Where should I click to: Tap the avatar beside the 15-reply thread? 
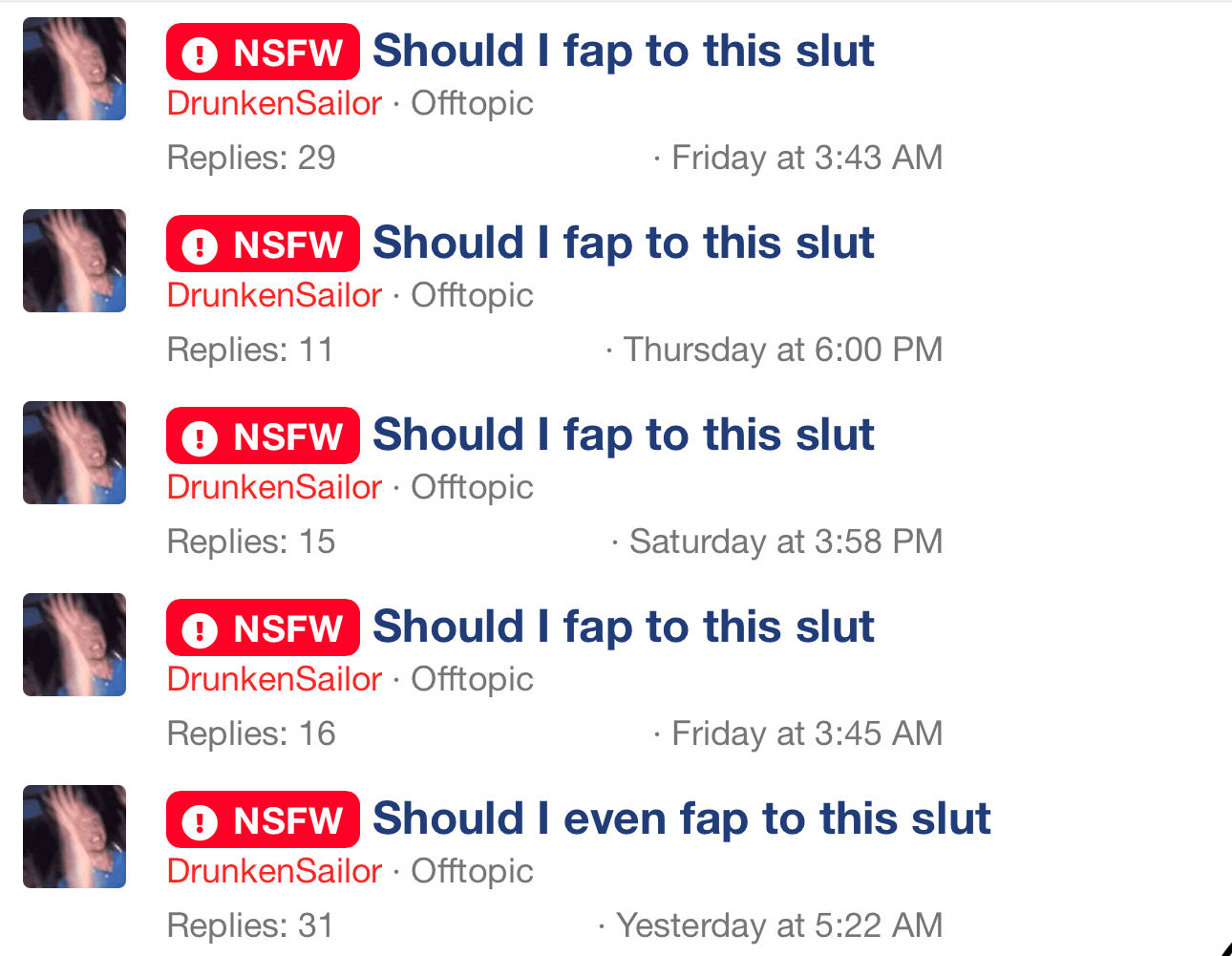[x=74, y=453]
